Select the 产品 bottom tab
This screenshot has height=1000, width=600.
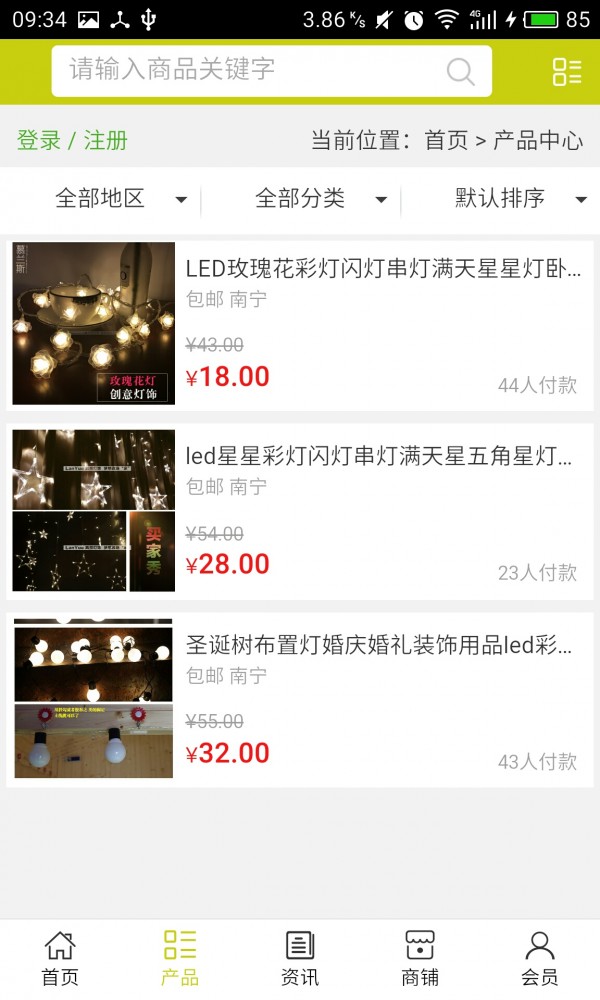point(180,958)
